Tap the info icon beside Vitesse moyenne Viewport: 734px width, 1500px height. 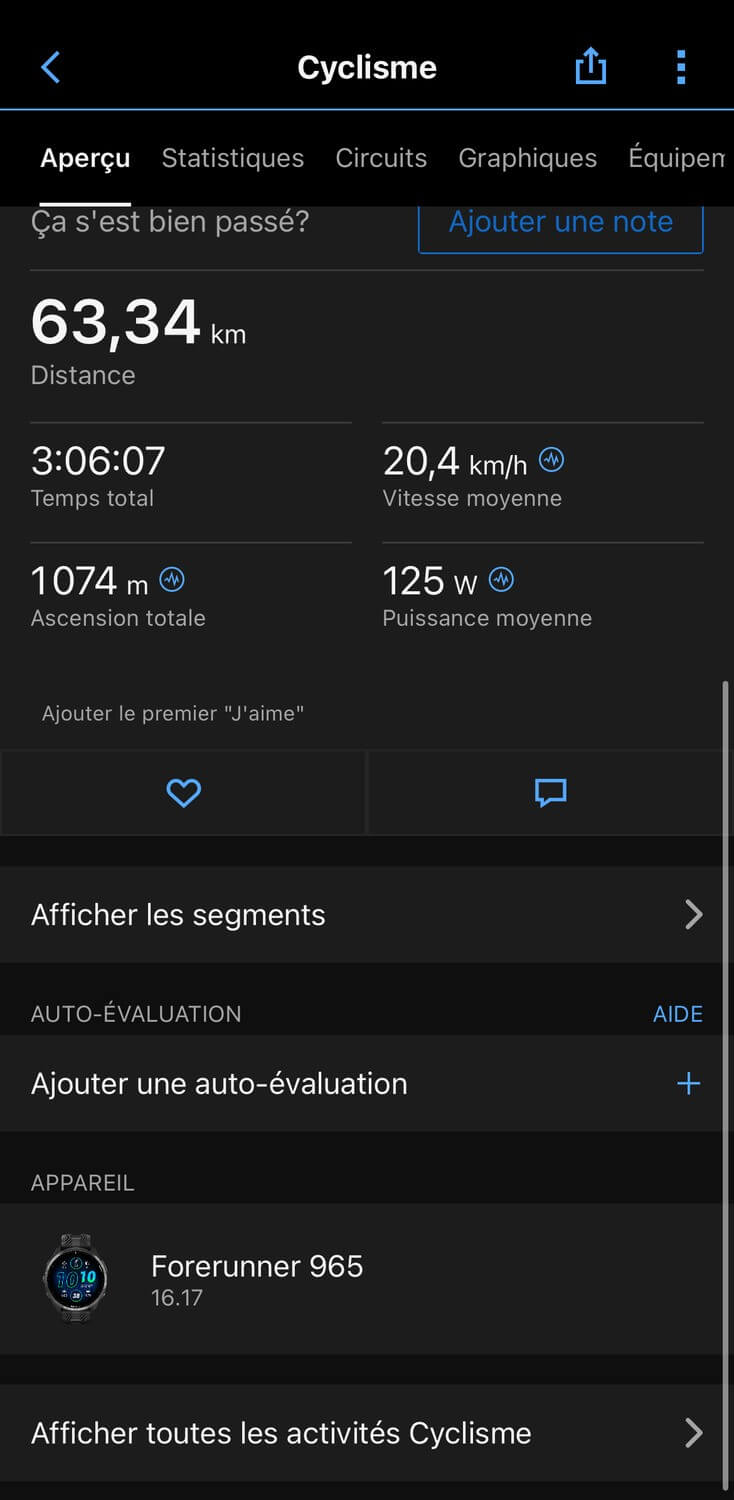point(552,460)
